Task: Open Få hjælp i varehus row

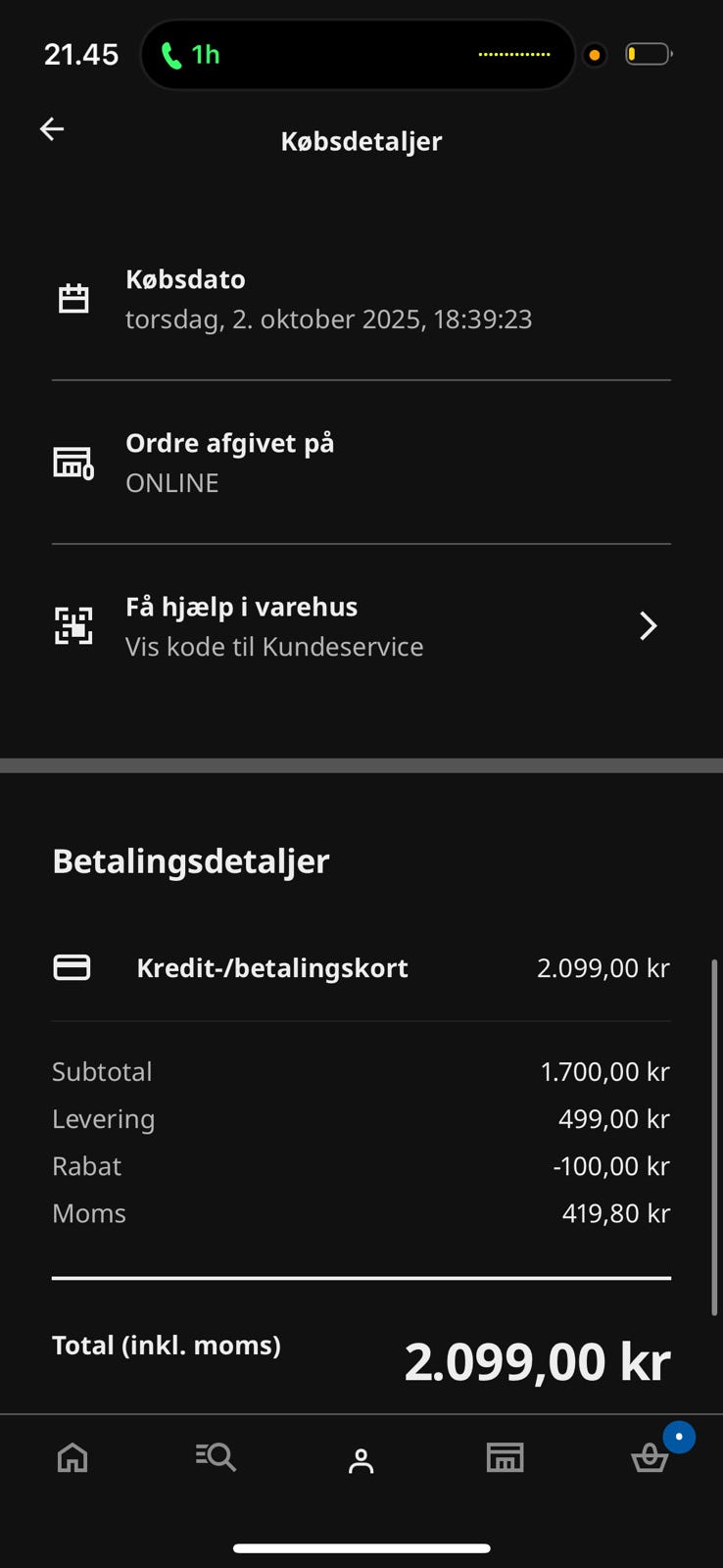Action: coord(361,626)
